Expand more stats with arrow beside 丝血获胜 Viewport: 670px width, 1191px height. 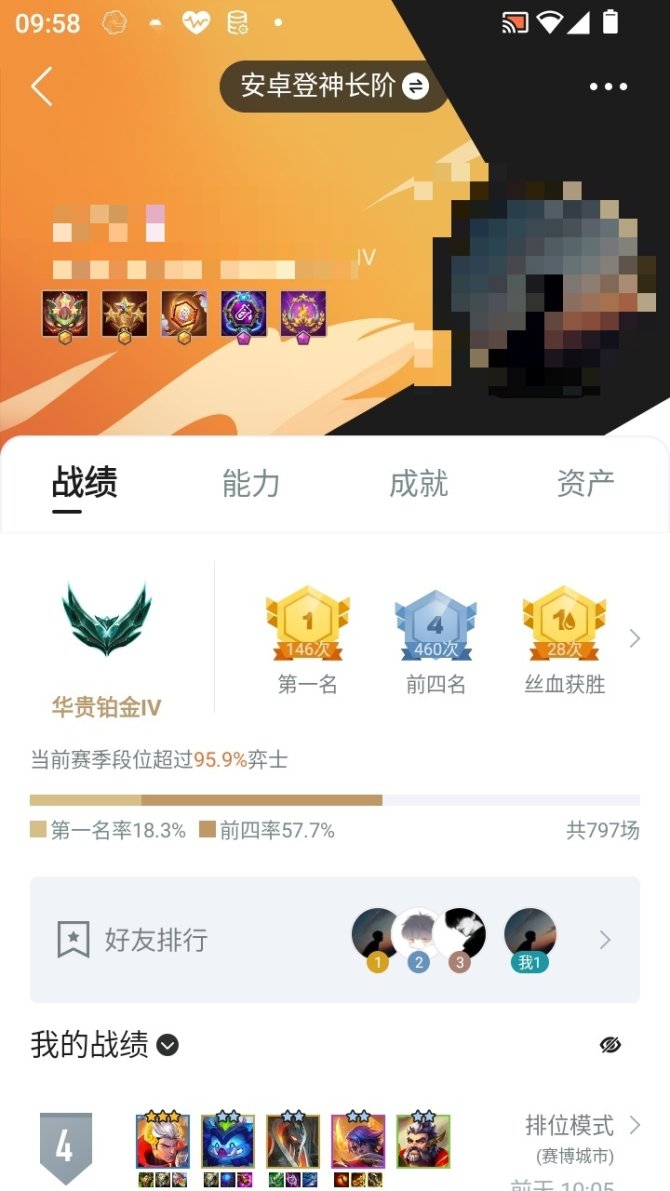[635, 638]
